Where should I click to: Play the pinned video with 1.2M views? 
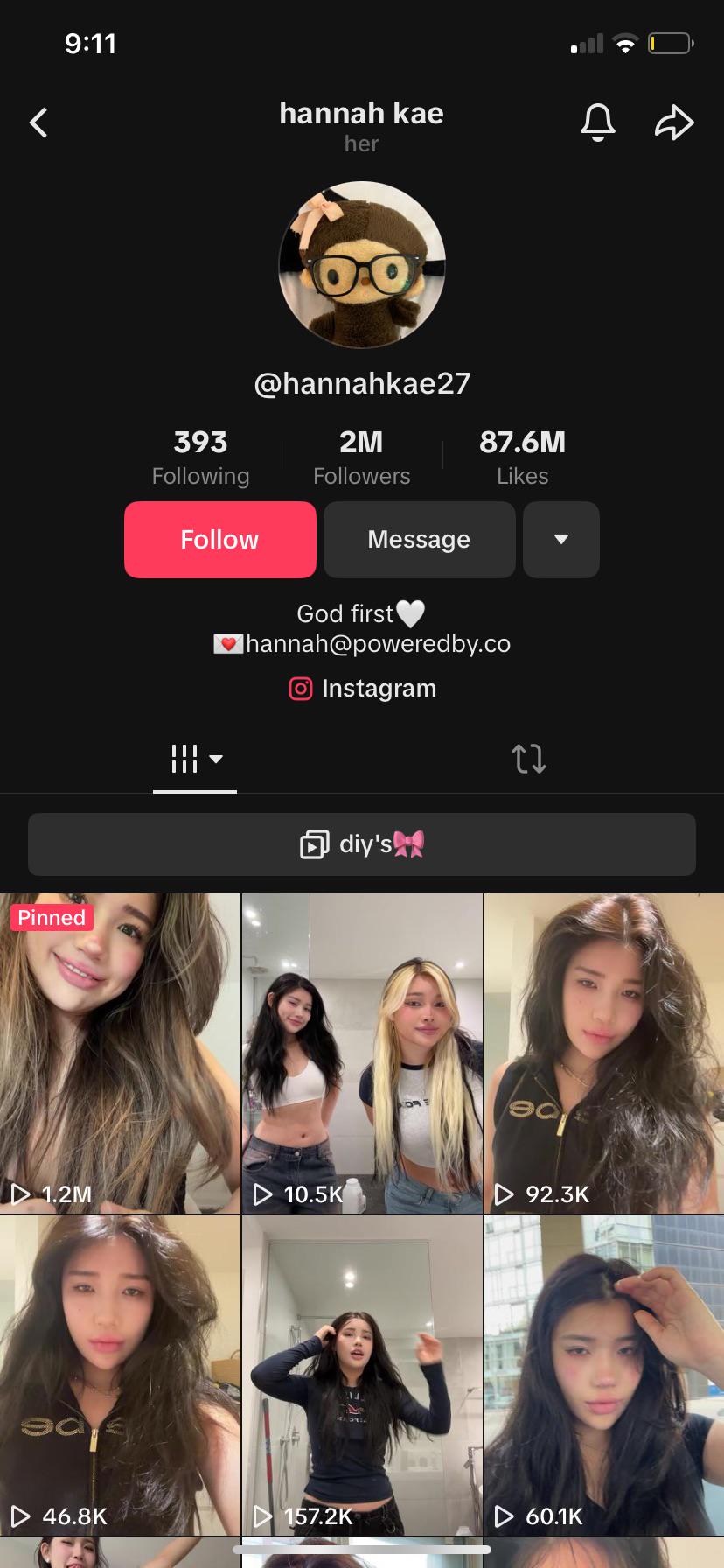[120, 1053]
